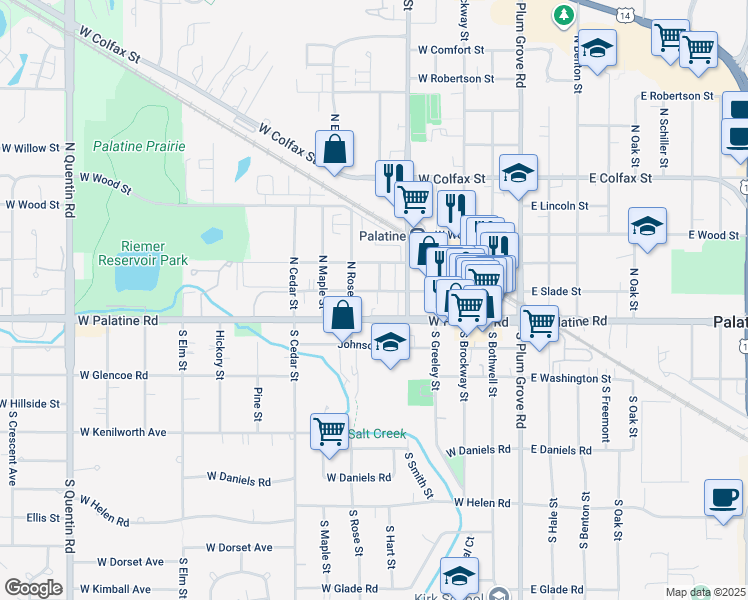
Task: Open the school marker near Kirk School
Action: pos(459,576)
